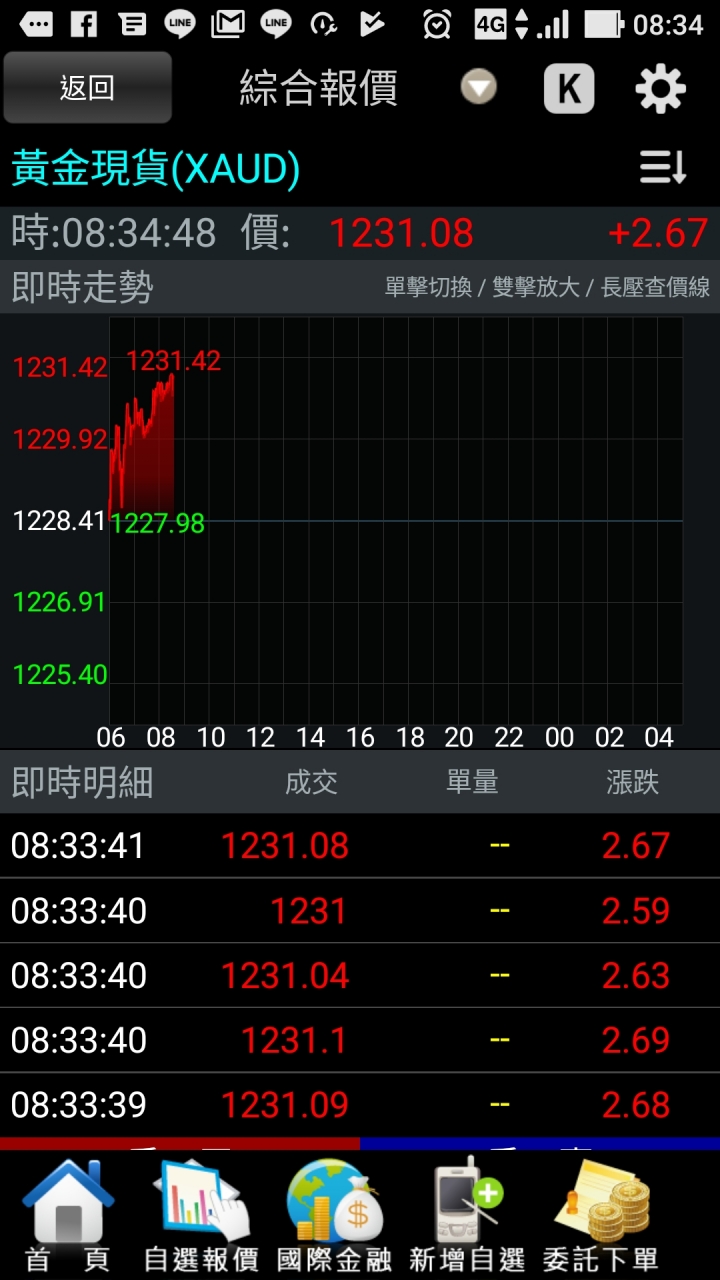The image size is (720, 1280).
Task: Open the 自選報價 tab
Action: click(201, 1216)
